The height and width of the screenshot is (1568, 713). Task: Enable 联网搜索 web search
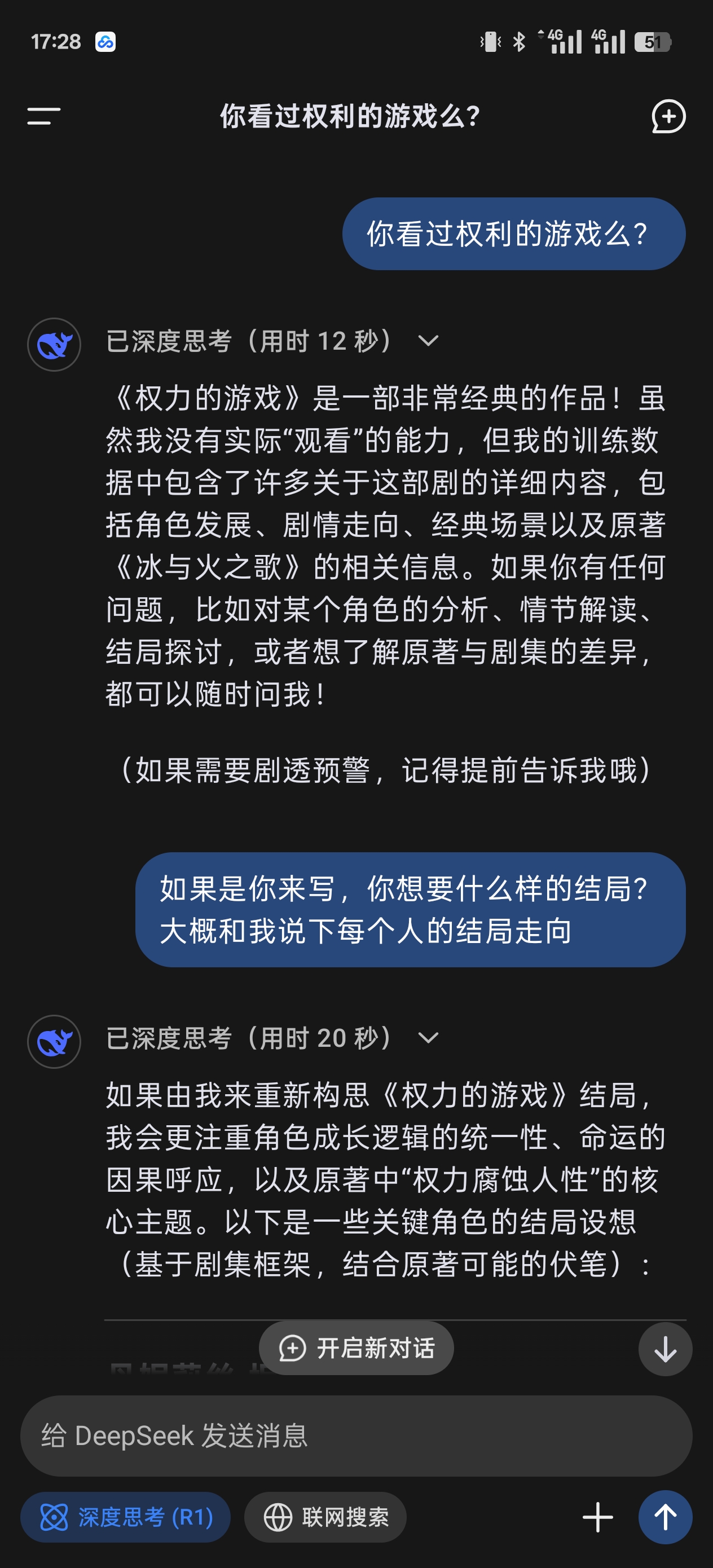(x=325, y=1517)
